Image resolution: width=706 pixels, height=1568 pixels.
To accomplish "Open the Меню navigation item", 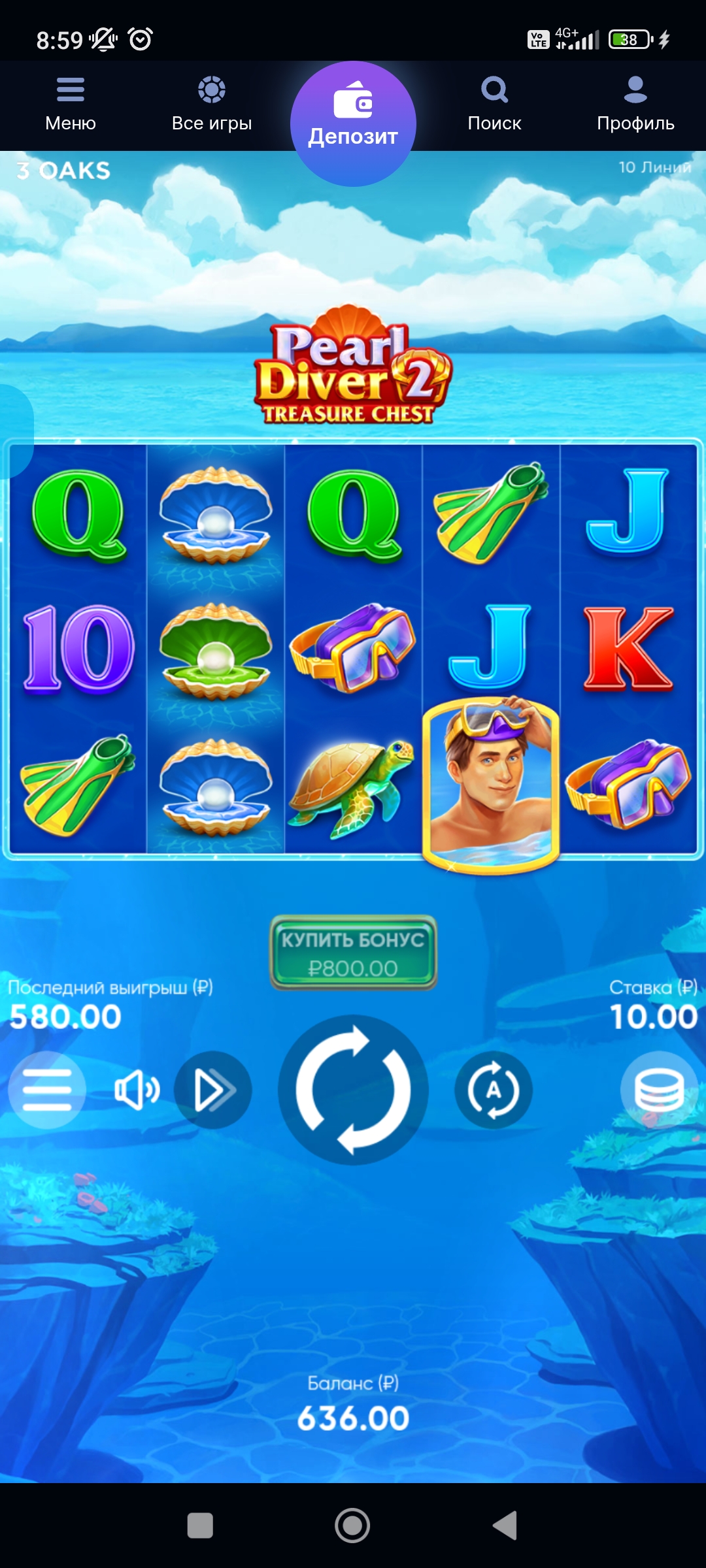I will 71,105.
